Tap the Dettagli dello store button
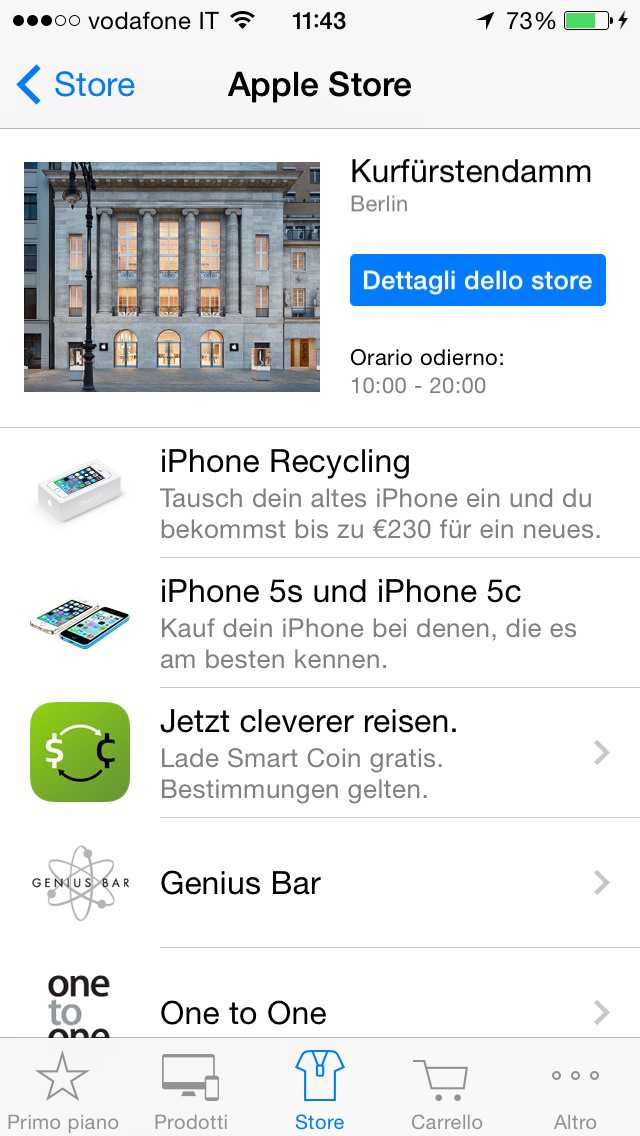 point(477,280)
